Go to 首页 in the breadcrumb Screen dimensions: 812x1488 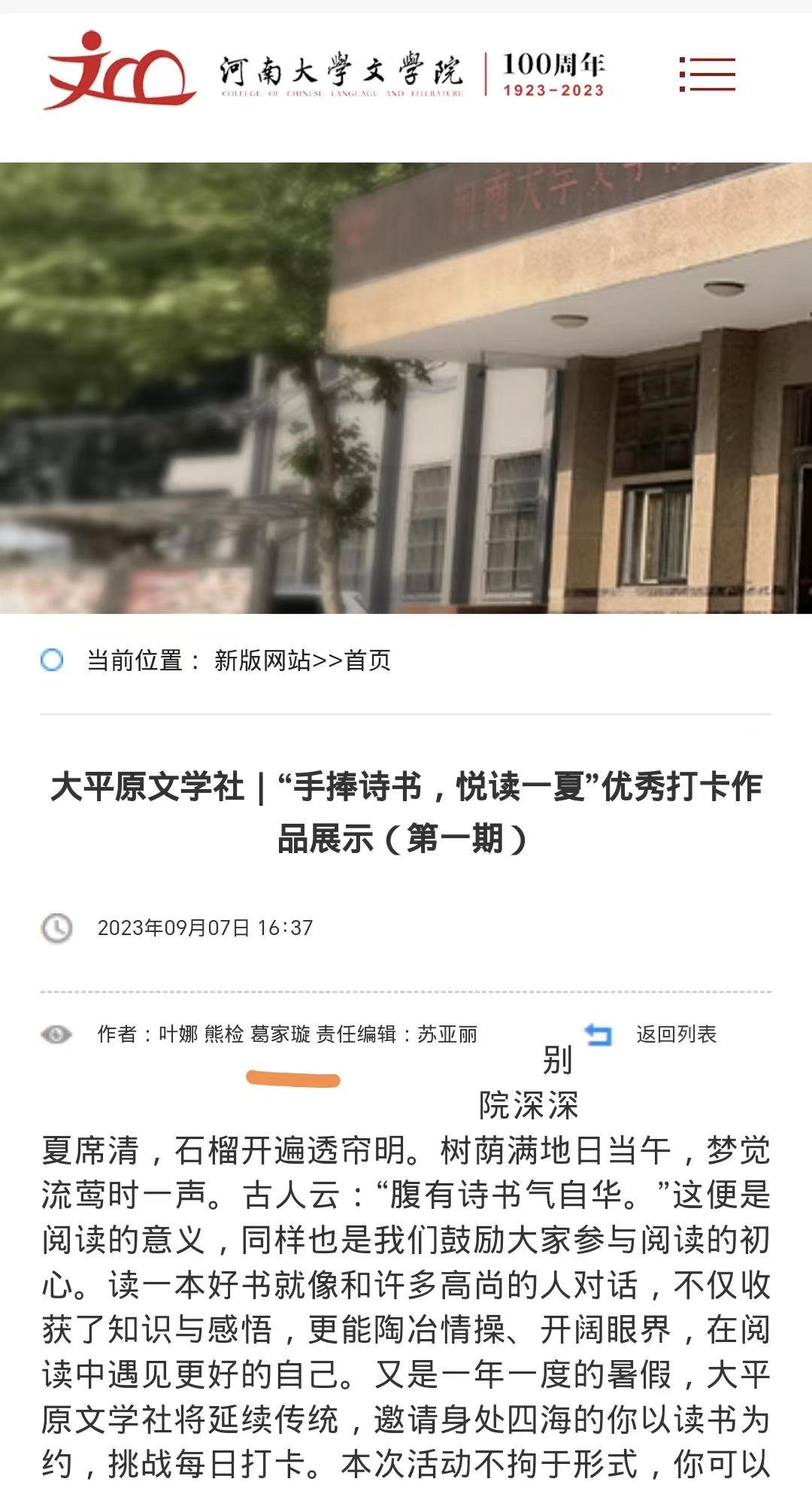tap(368, 660)
